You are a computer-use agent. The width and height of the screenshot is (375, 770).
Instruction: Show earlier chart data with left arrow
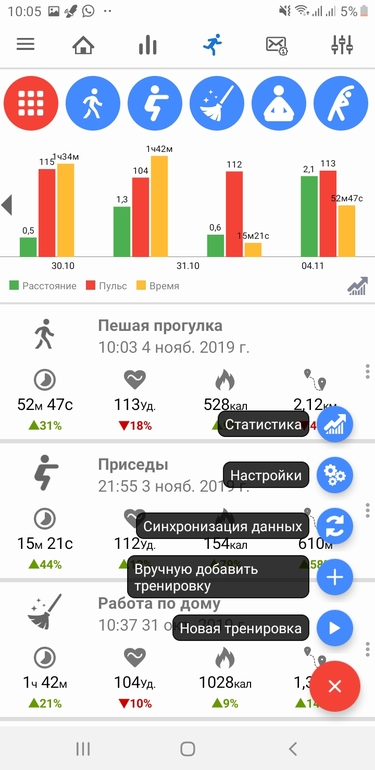pyautogui.click(x=6, y=205)
